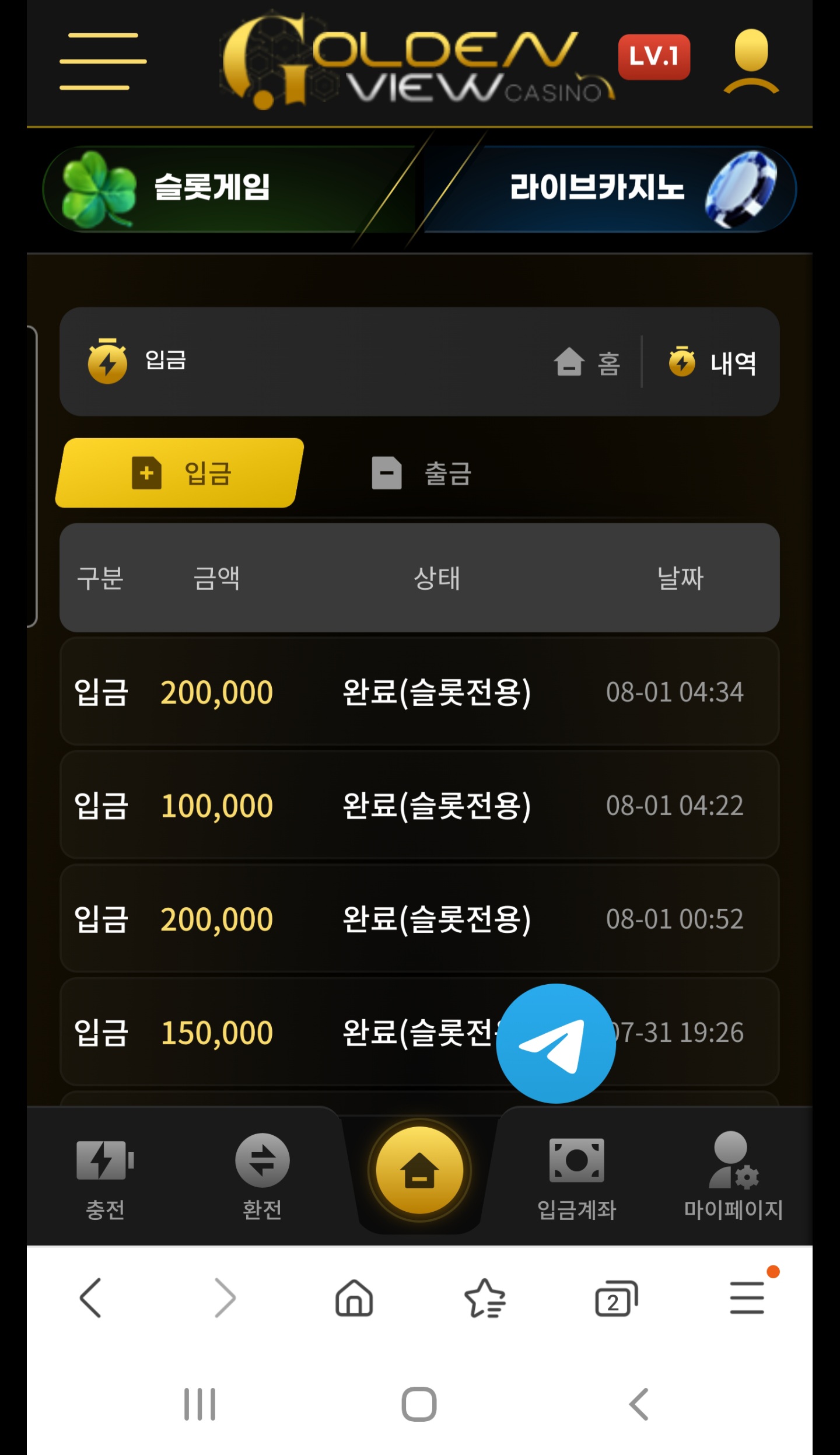
Task: Open 마이페이지 my page tab
Action: (x=733, y=1175)
